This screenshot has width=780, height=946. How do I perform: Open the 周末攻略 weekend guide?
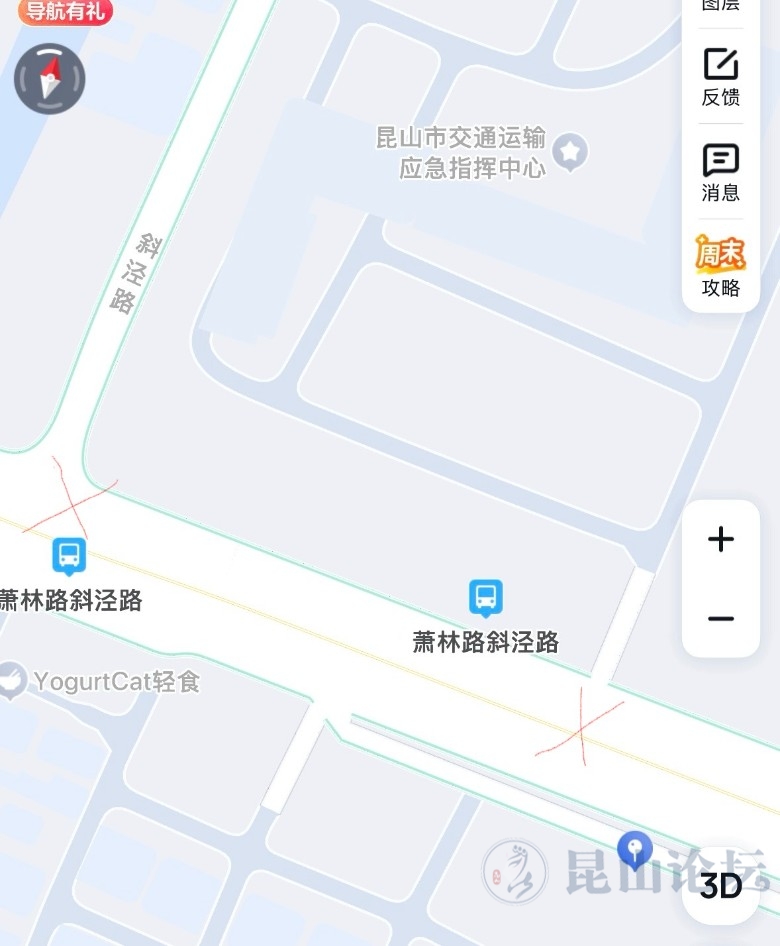coord(720,266)
